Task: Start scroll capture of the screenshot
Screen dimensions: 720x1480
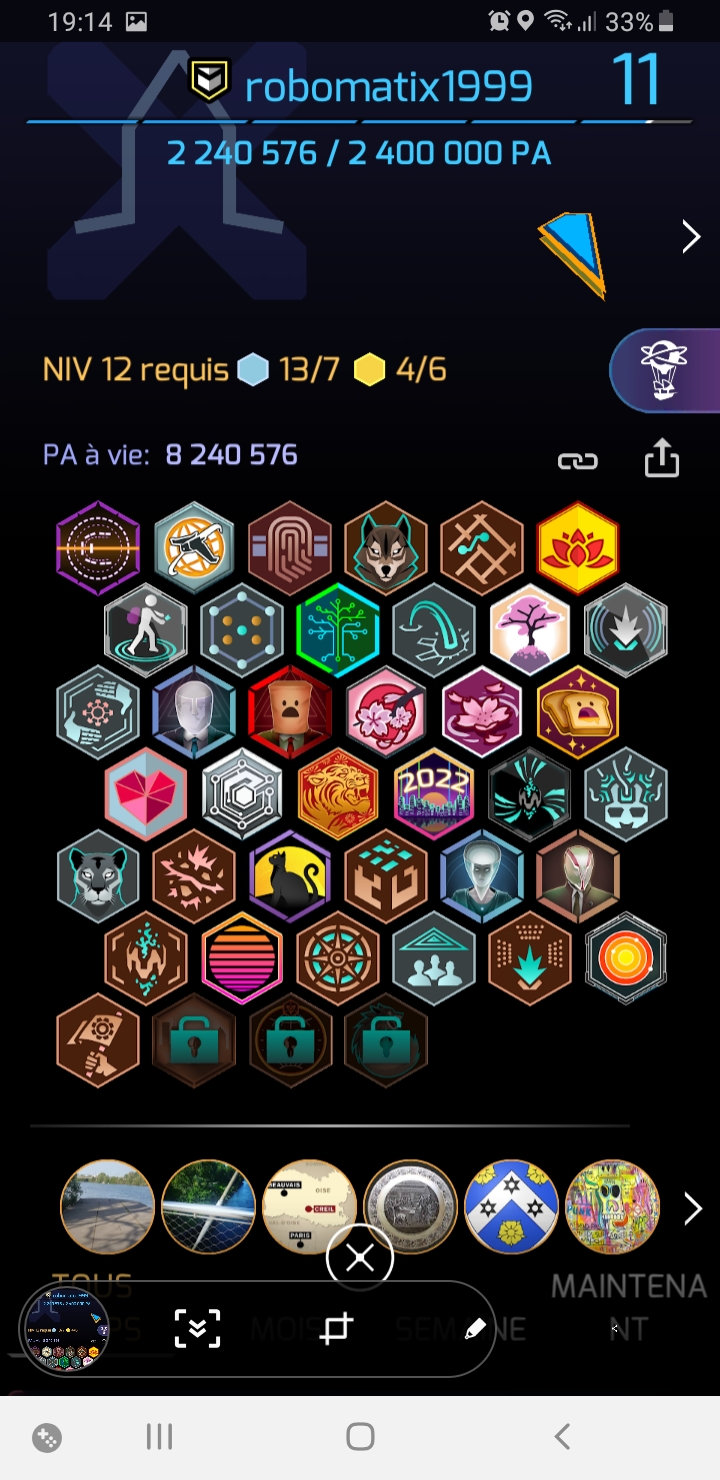Action: pos(197,1329)
